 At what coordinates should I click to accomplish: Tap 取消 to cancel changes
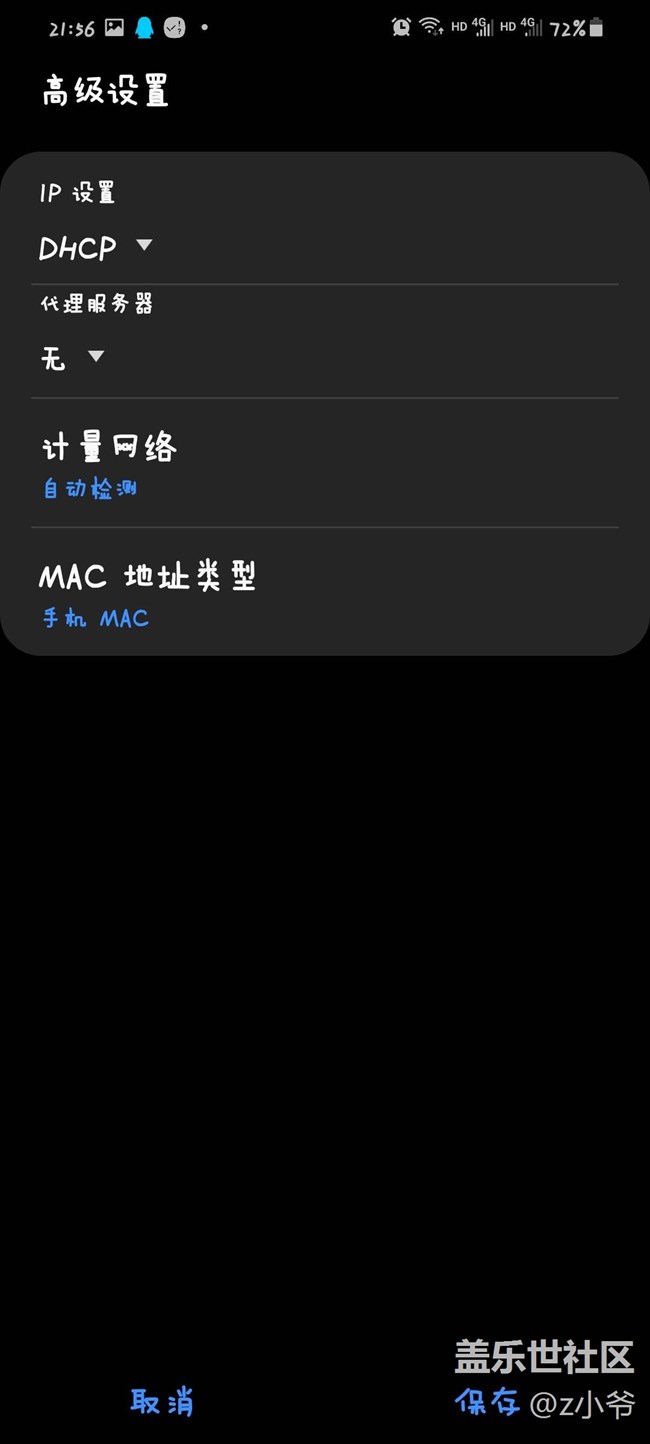click(162, 1401)
